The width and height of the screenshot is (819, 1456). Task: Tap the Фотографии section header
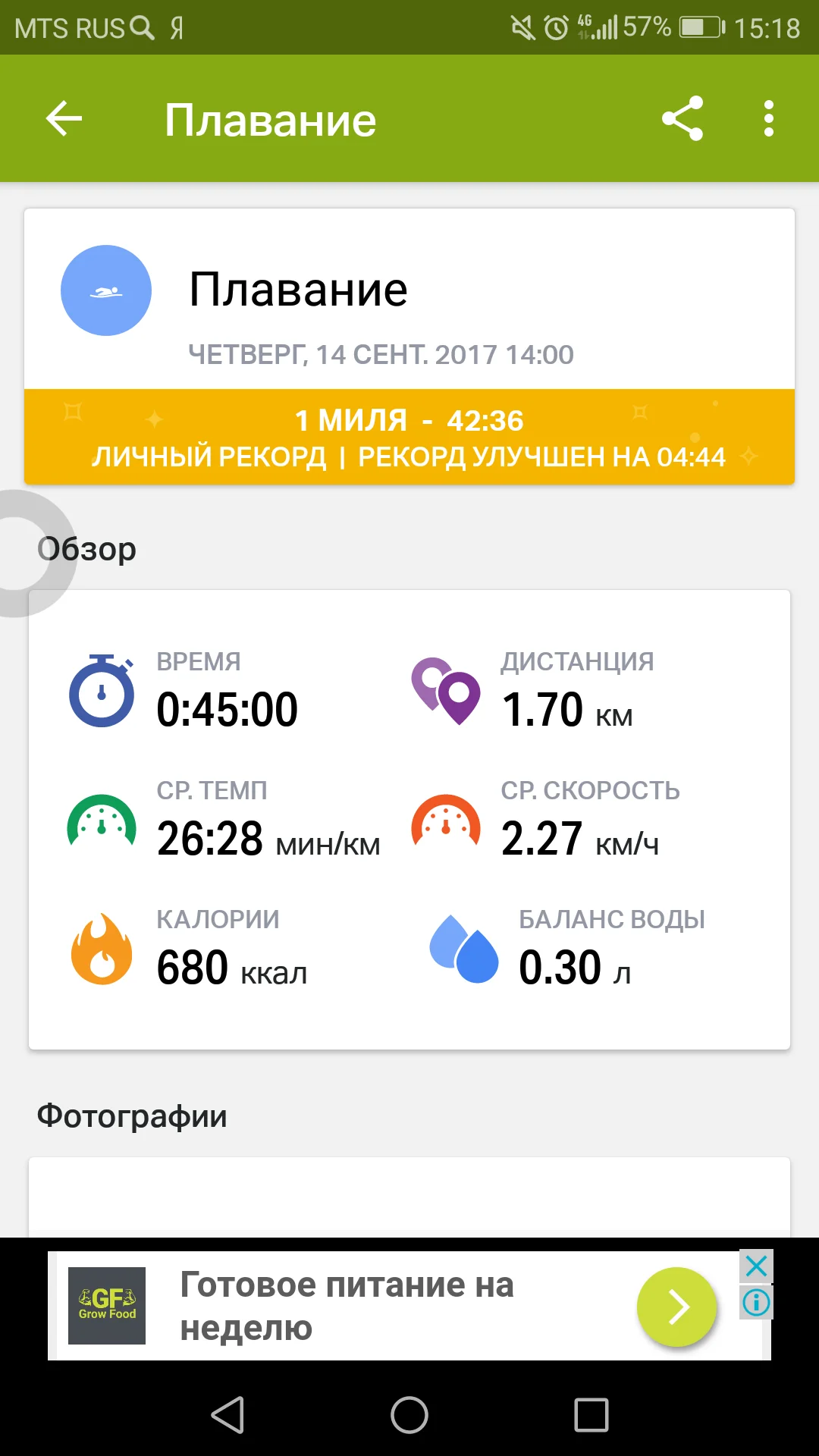point(132,1115)
